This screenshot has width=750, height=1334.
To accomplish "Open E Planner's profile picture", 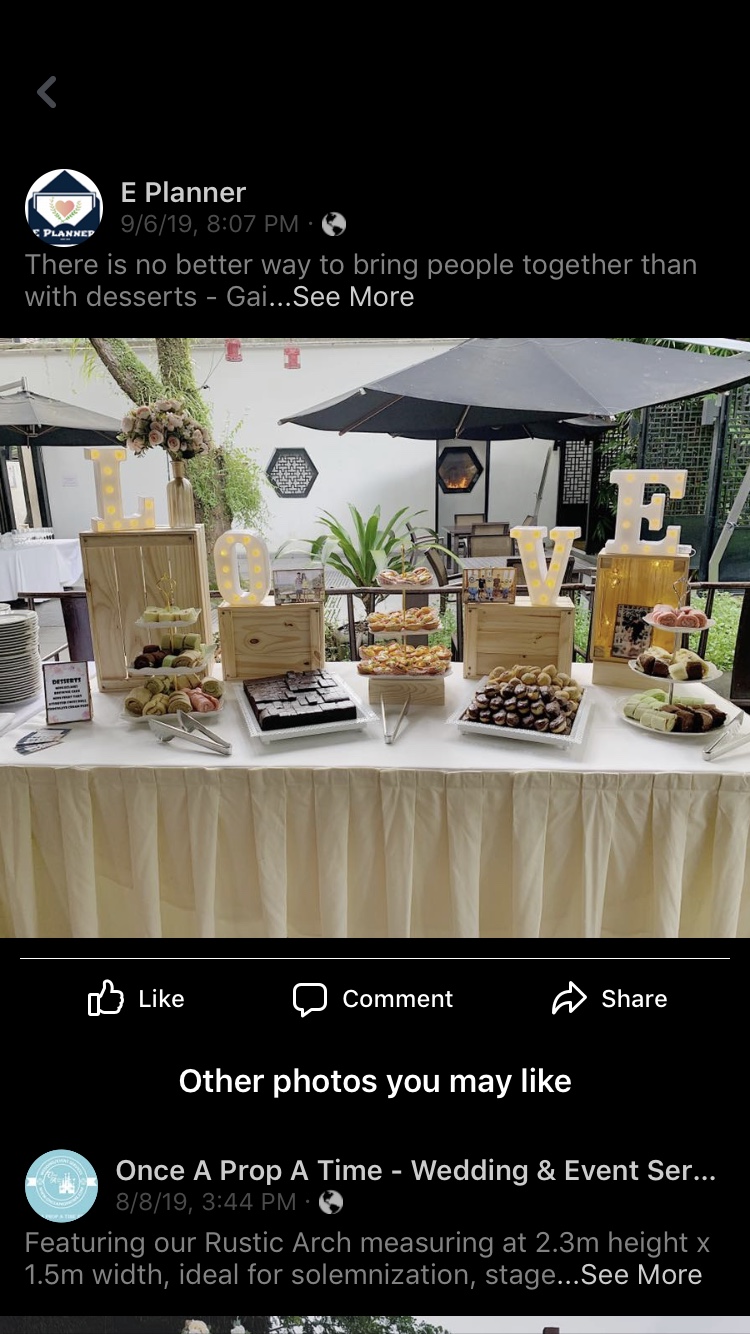I will pos(63,208).
